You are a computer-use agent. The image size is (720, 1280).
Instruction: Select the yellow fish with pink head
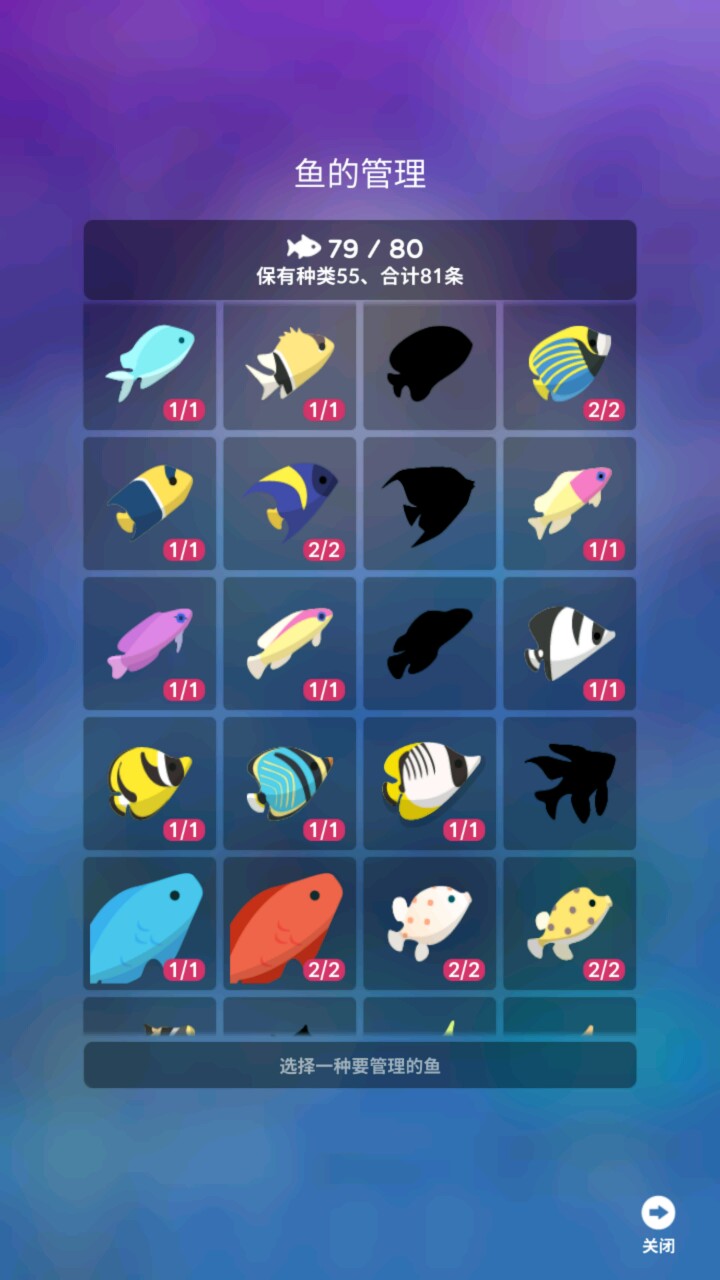pos(570,503)
